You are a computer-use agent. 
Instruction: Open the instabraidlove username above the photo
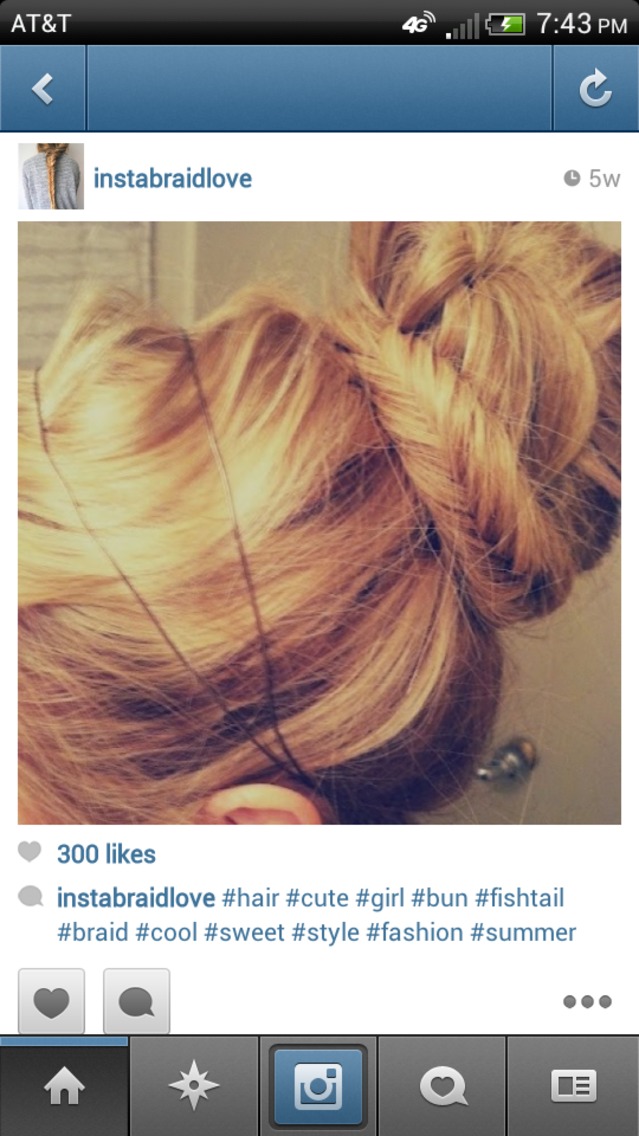click(172, 179)
